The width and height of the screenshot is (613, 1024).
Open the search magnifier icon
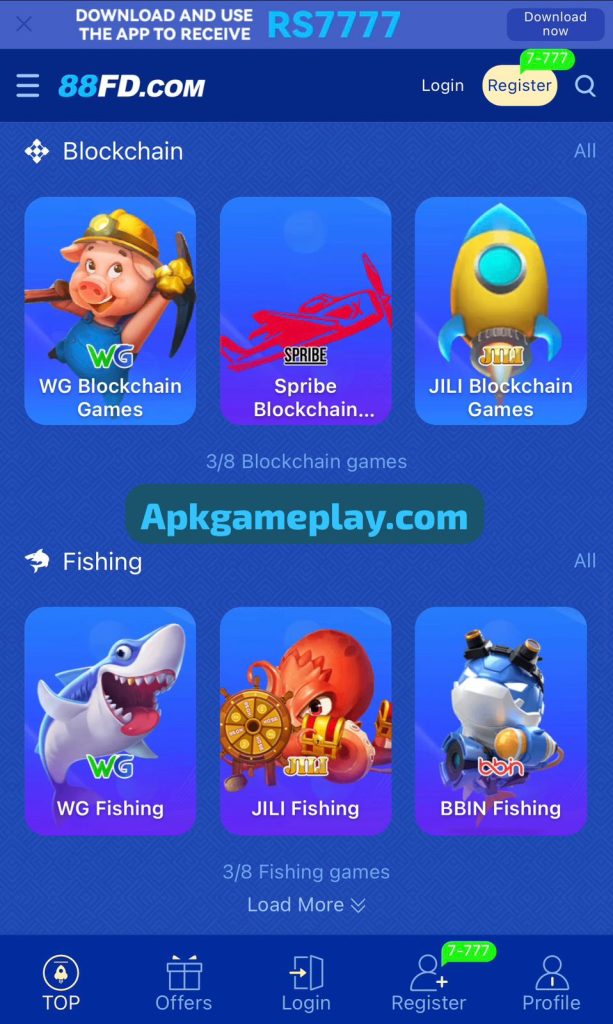coord(585,86)
